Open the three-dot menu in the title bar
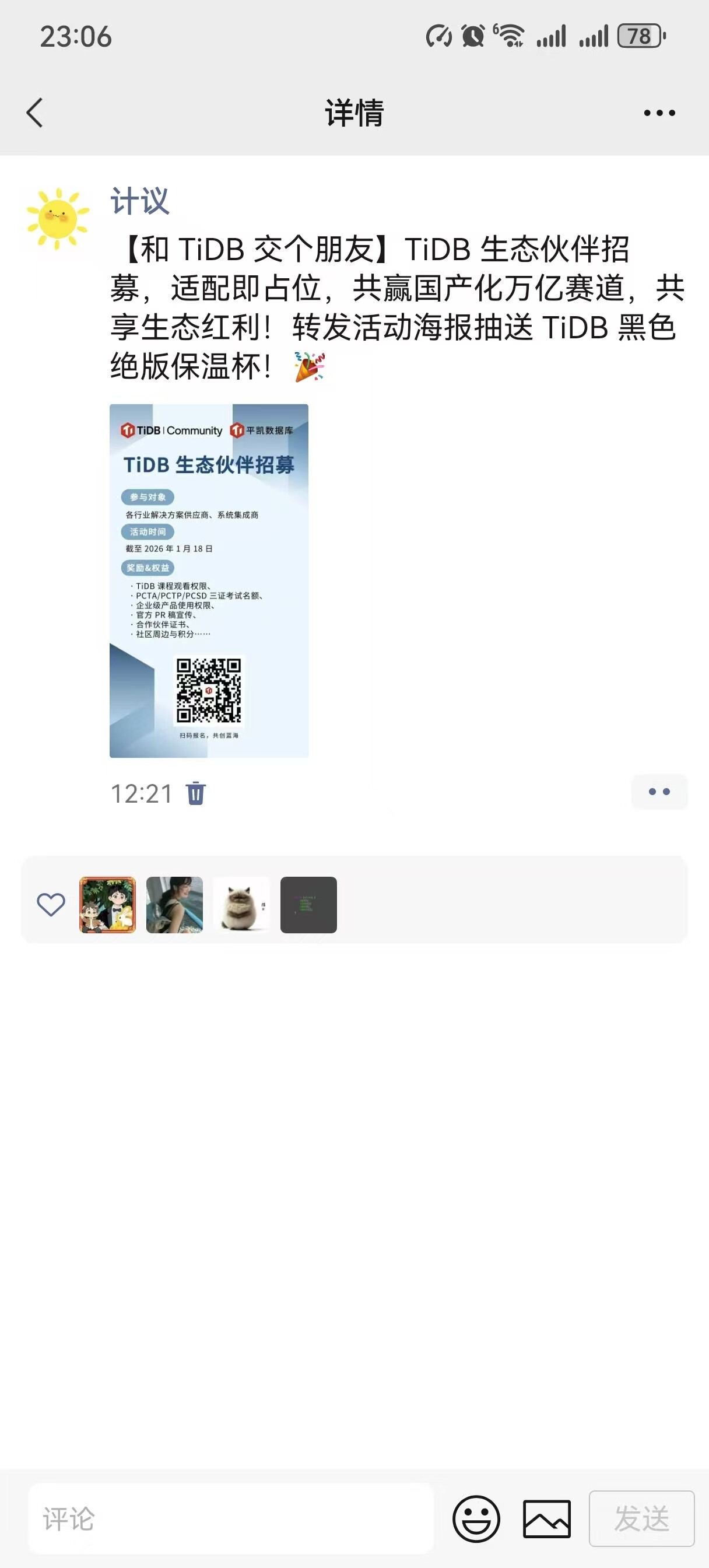The image size is (709, 1568). (659, 113)
